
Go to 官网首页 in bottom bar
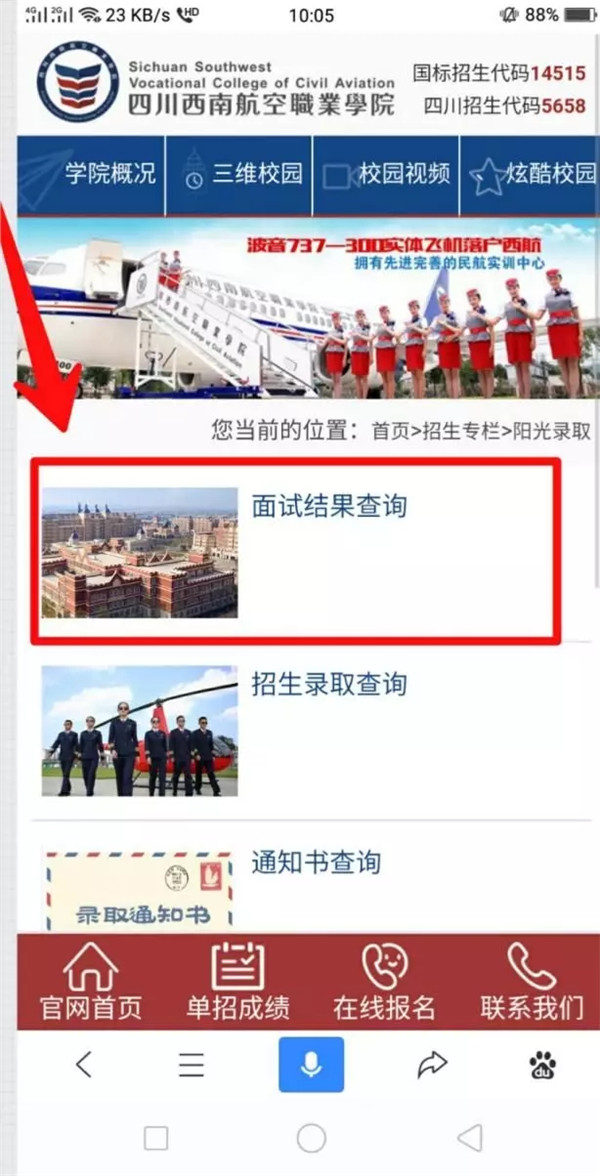coord(90,980)
